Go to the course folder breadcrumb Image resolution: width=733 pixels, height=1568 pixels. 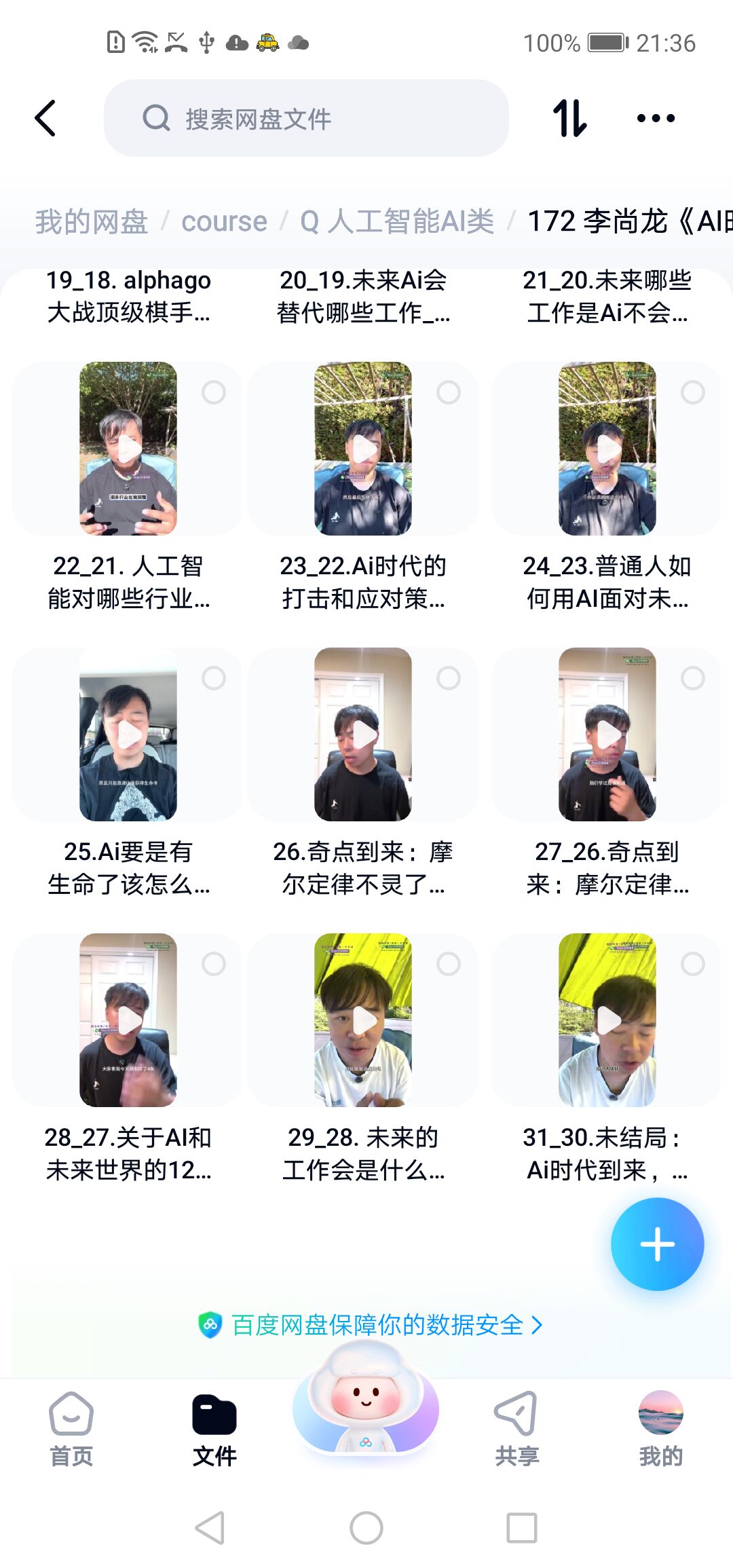(x=224, y=221)
